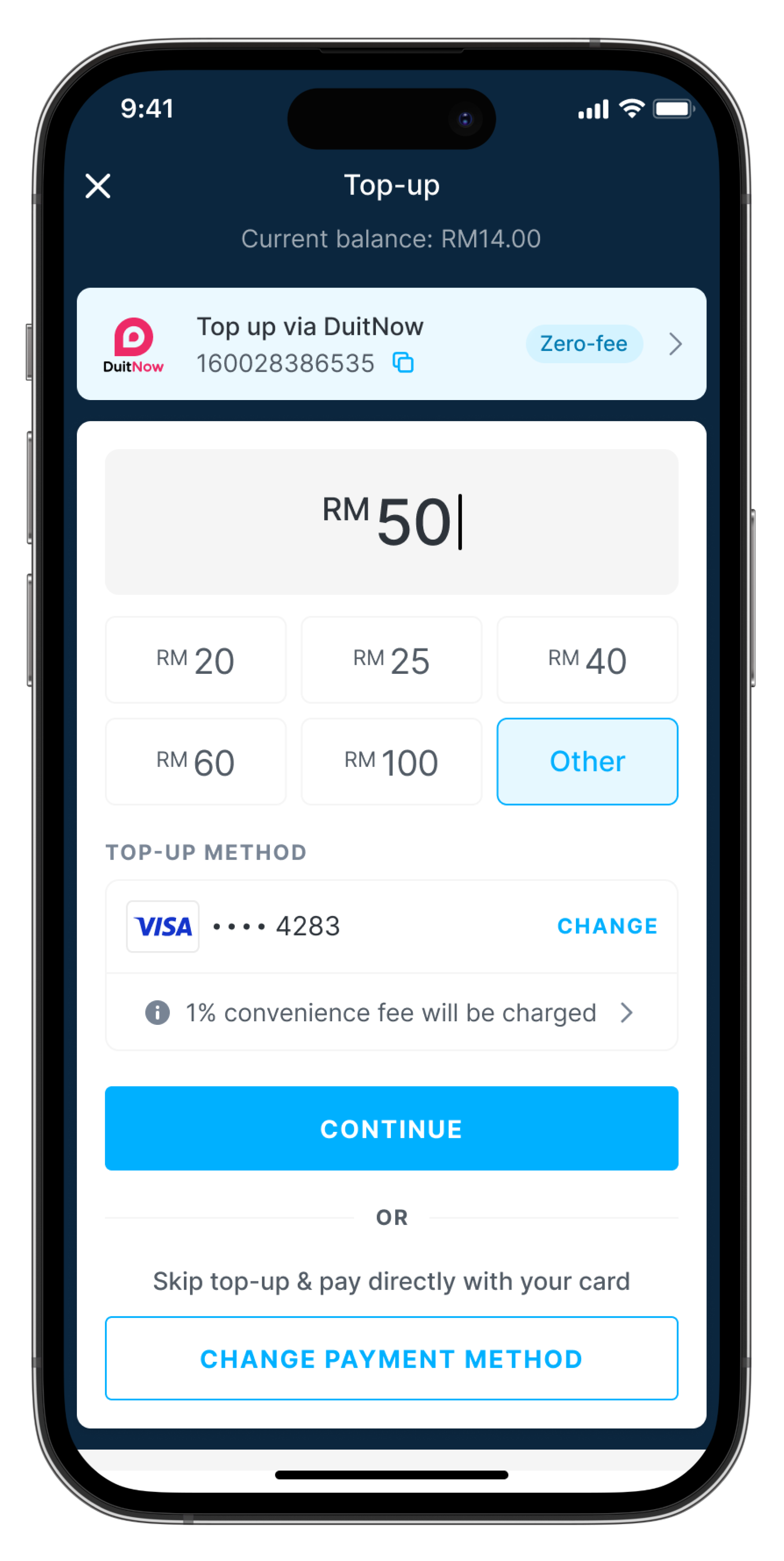Pick the RM 40 preset amount
Screen dimensions: 784x1561
[587, 660]
